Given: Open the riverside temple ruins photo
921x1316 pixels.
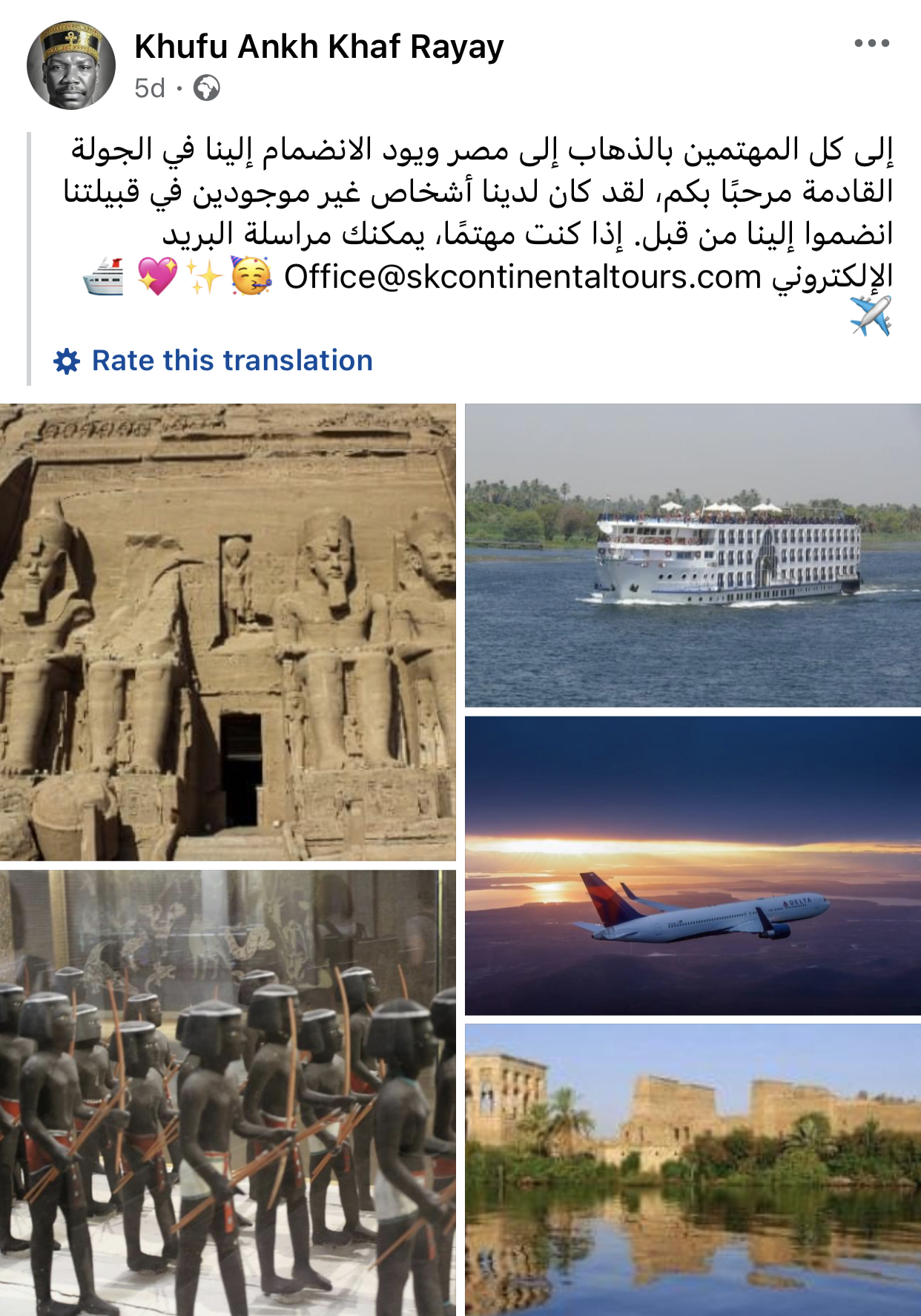Looking at the screenshot, I should (x=693, y=1169).
